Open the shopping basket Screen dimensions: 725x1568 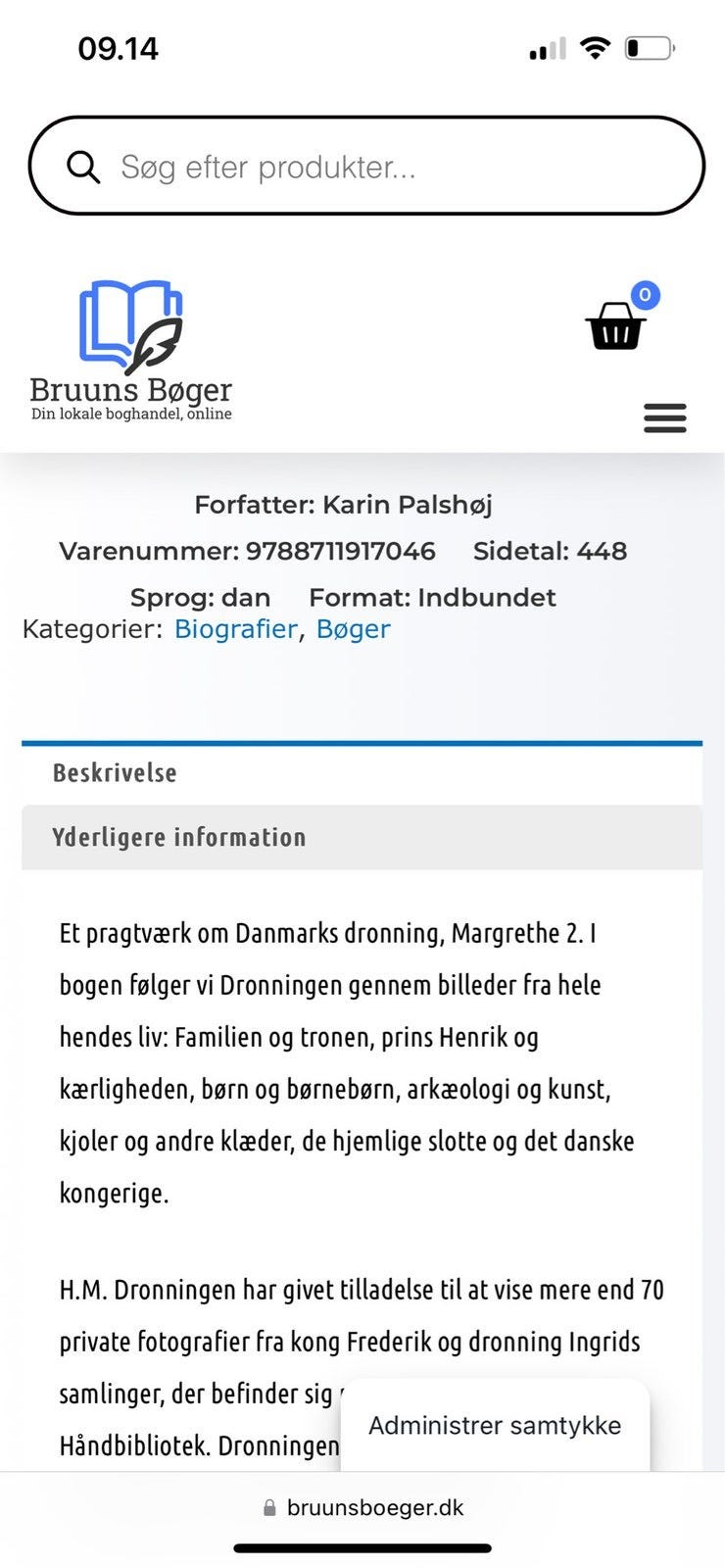[616, 325]
